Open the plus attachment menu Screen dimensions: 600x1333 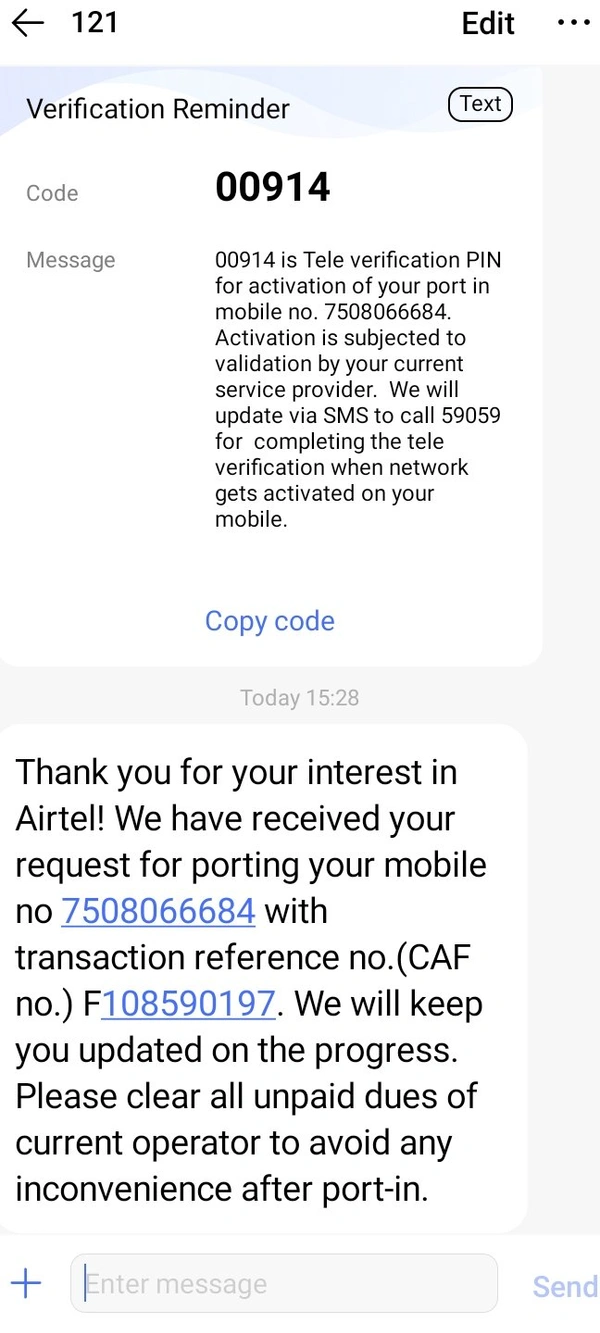[26, 1284]
